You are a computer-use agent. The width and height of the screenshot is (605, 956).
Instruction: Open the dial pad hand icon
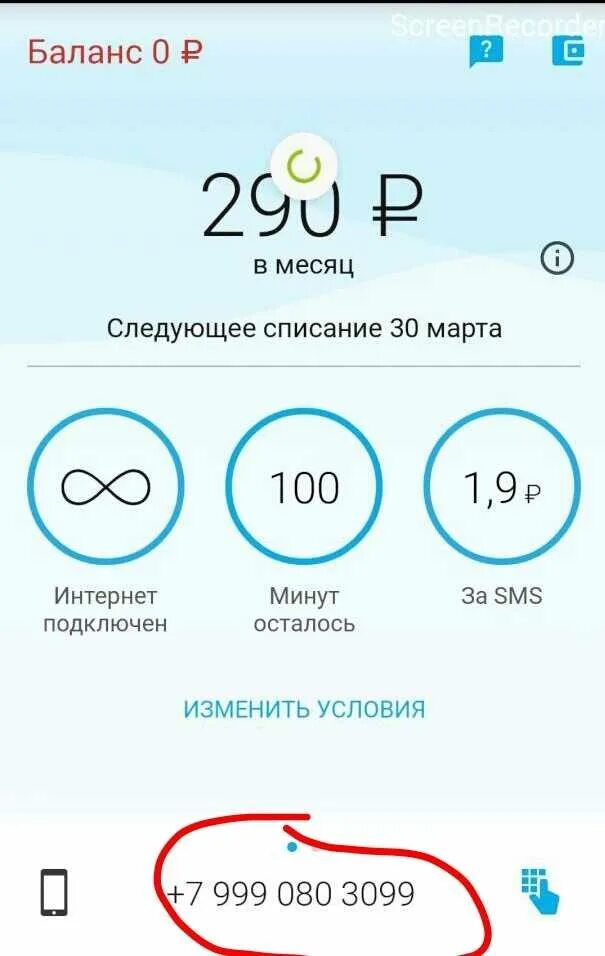pyautogui.click(x=540, y=891)
